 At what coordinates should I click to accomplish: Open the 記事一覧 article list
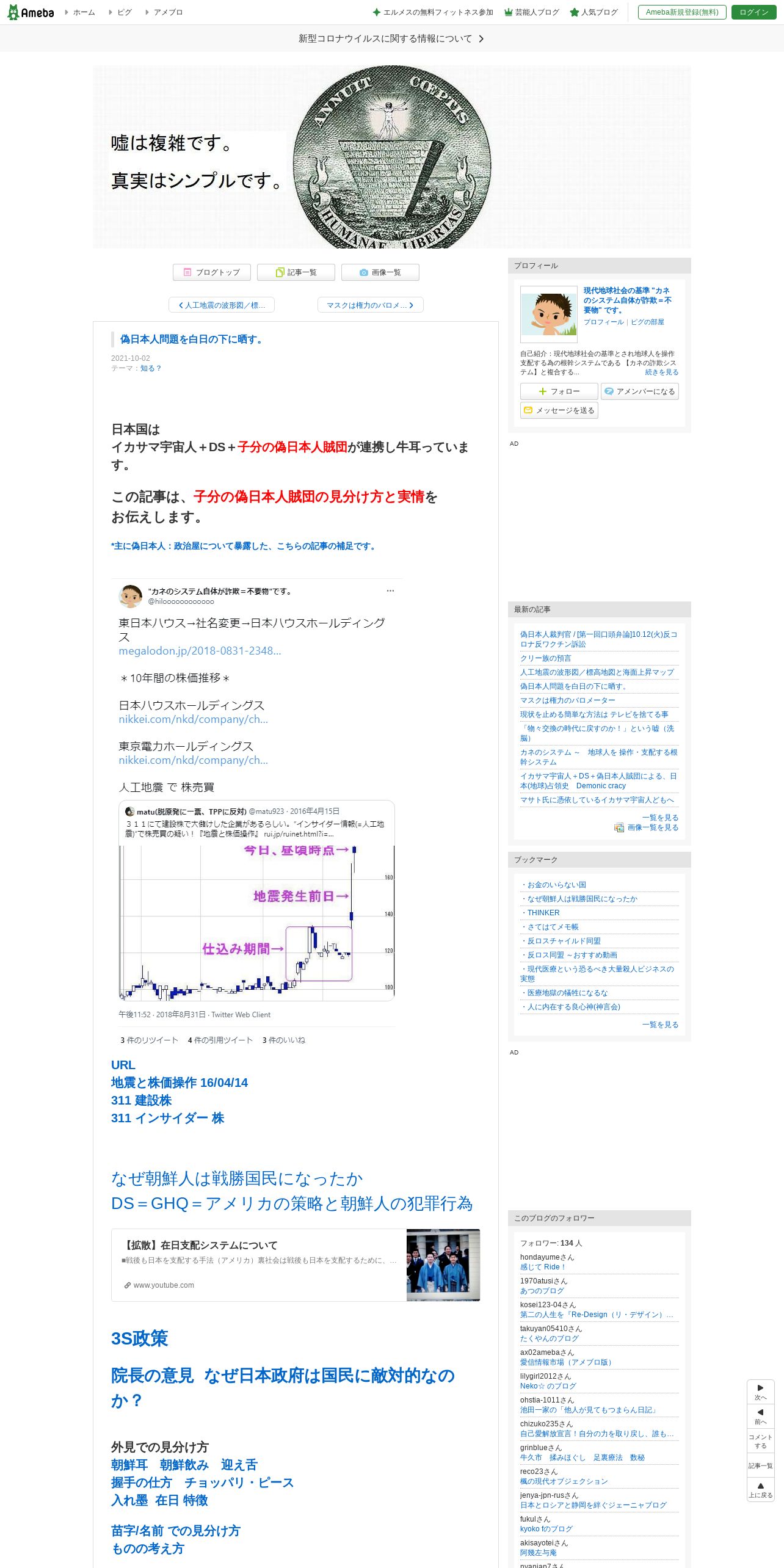(296, 272)
